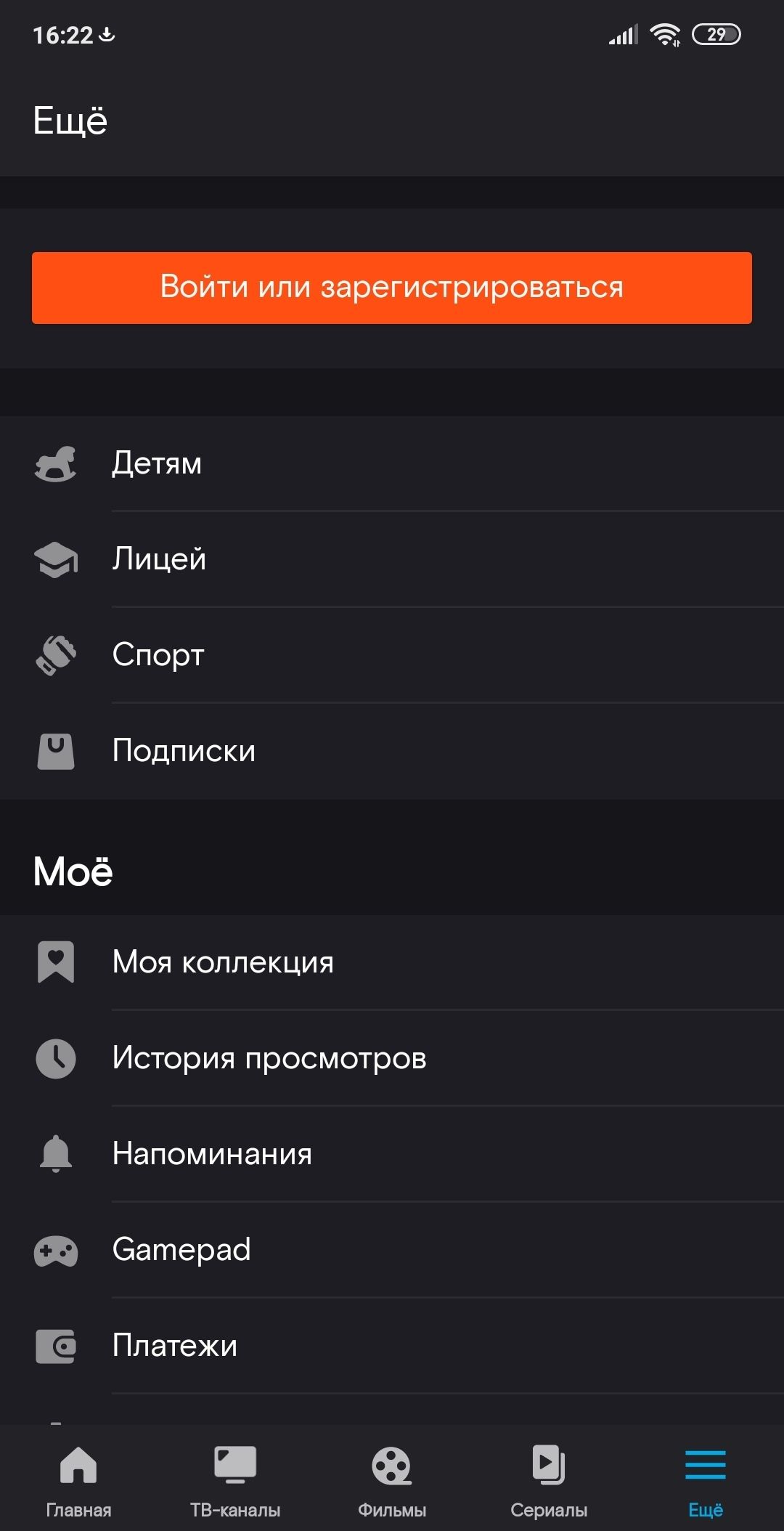
Task: Open Платежи
Action: [392, 1346]
